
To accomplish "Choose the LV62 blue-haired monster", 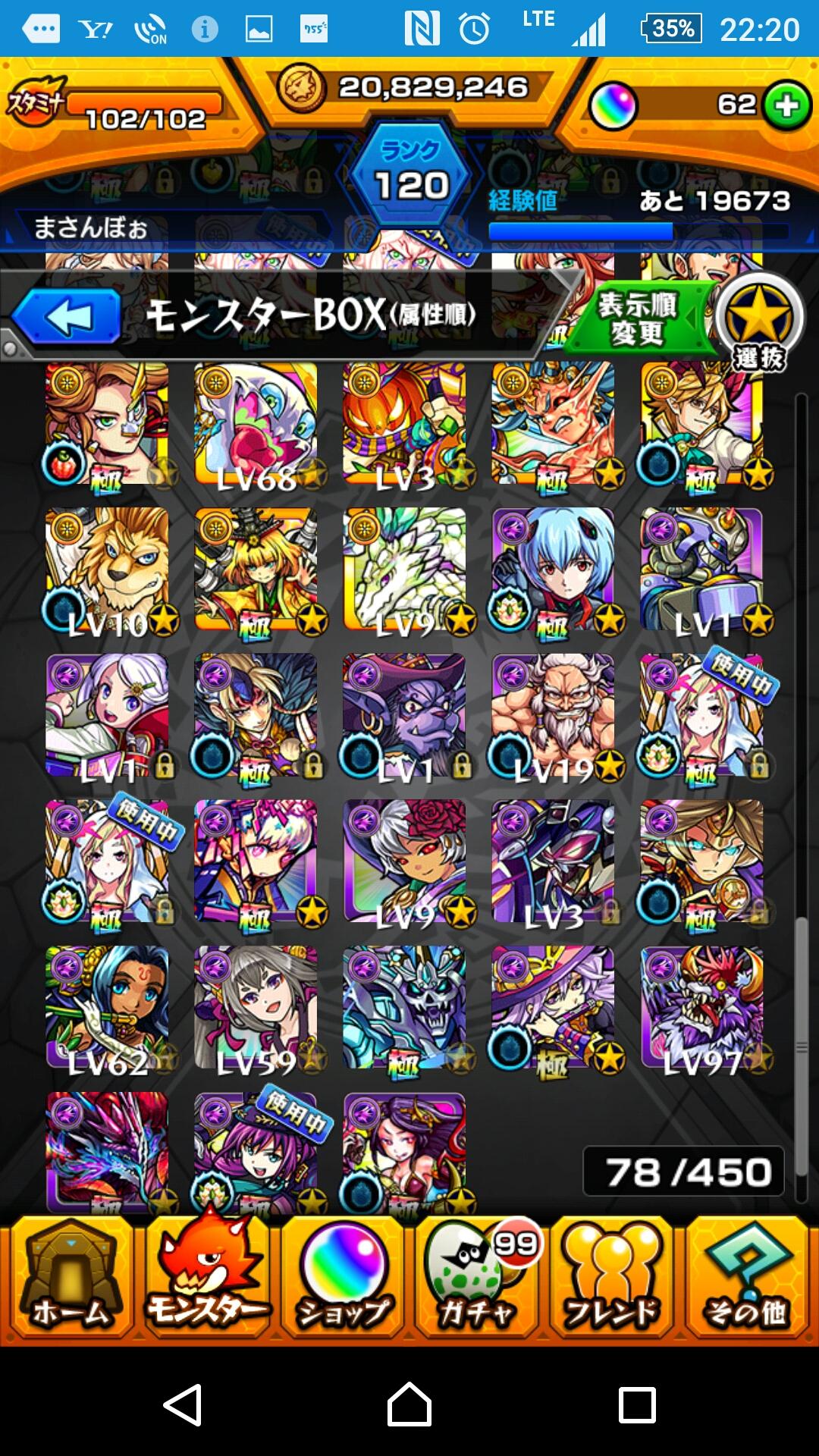I will pyautogui.click(x=107, y=1008).
